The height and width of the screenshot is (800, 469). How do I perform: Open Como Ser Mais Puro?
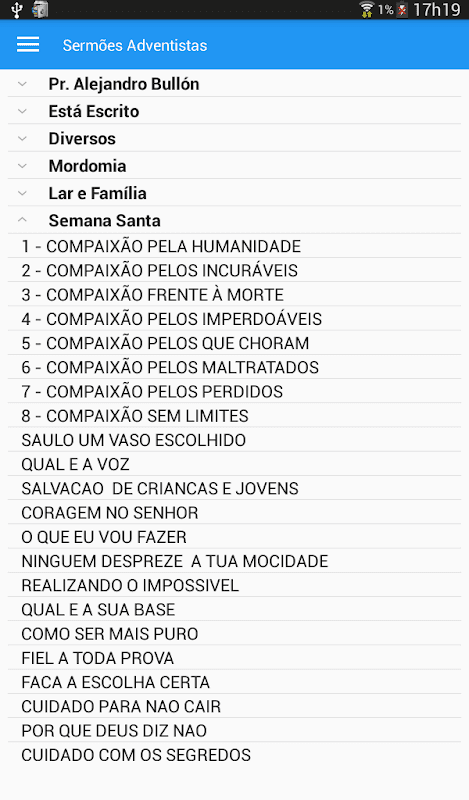click(x=234, y=634)
